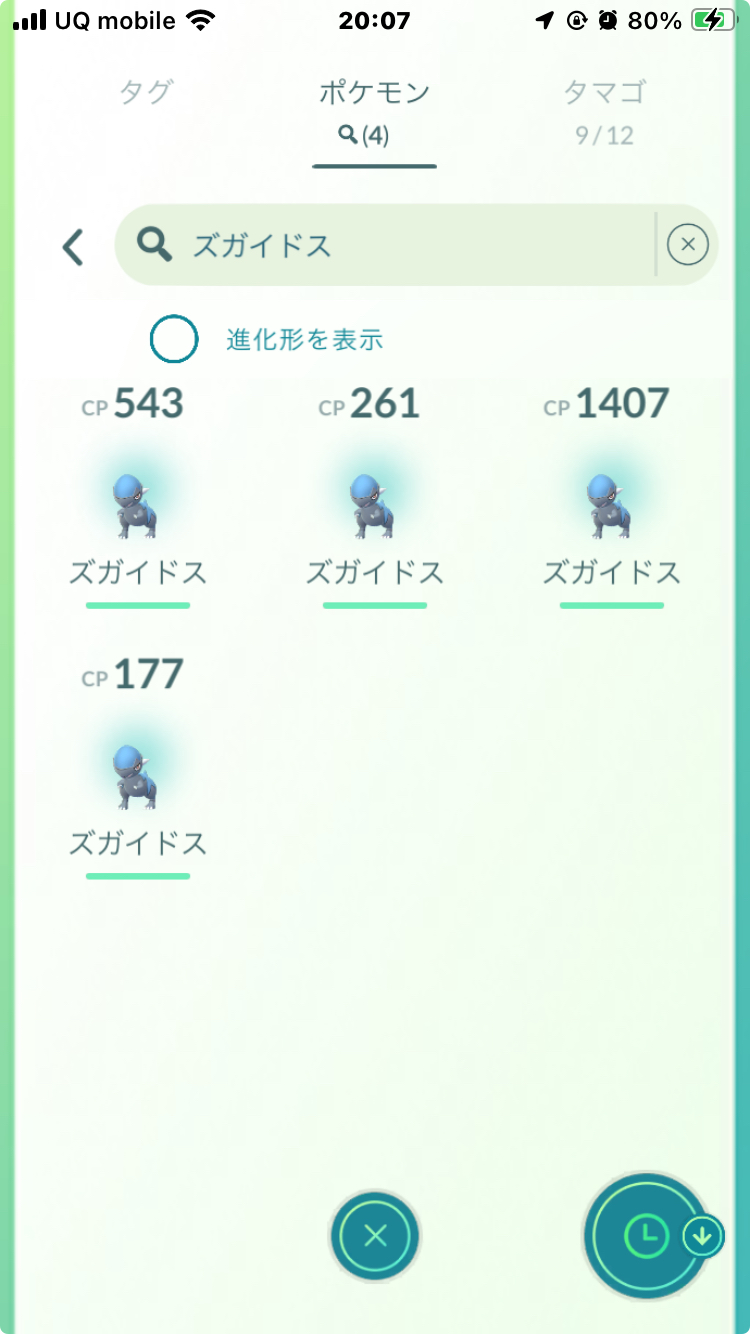The width and height of the screenshot is (750, 1334).
Task: Close the Pokémon list with X button
Action: point(375,1236)
